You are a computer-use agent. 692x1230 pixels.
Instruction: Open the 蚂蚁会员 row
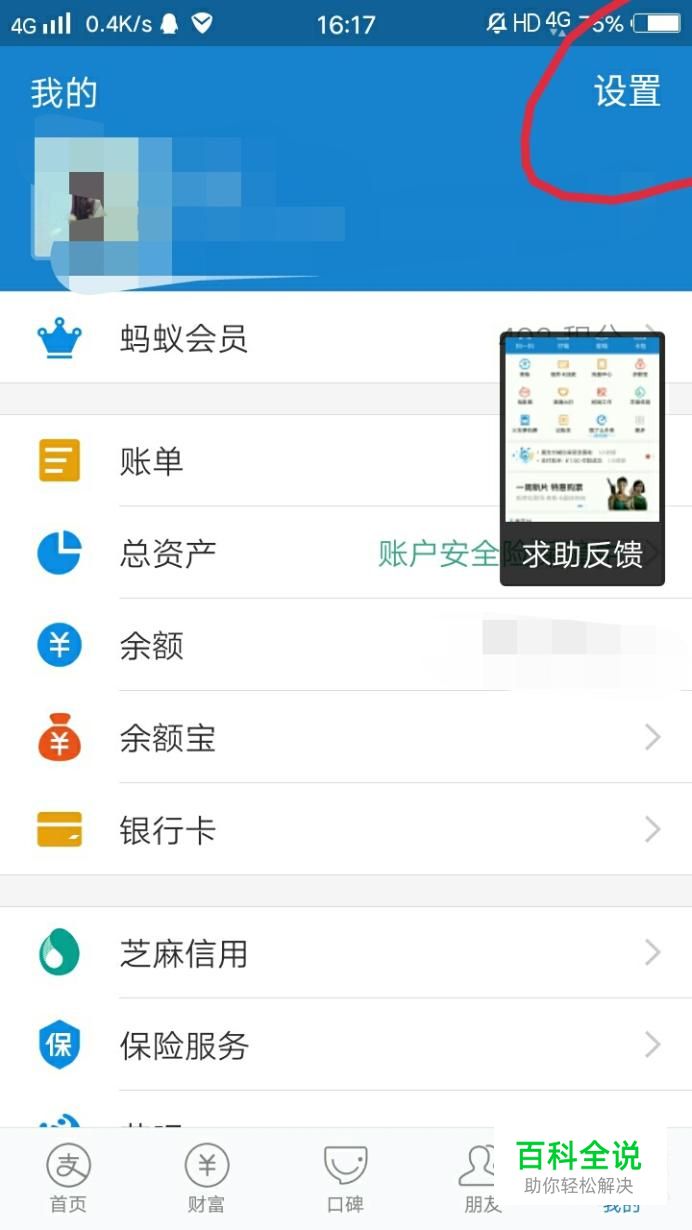[x=346, y=338]
